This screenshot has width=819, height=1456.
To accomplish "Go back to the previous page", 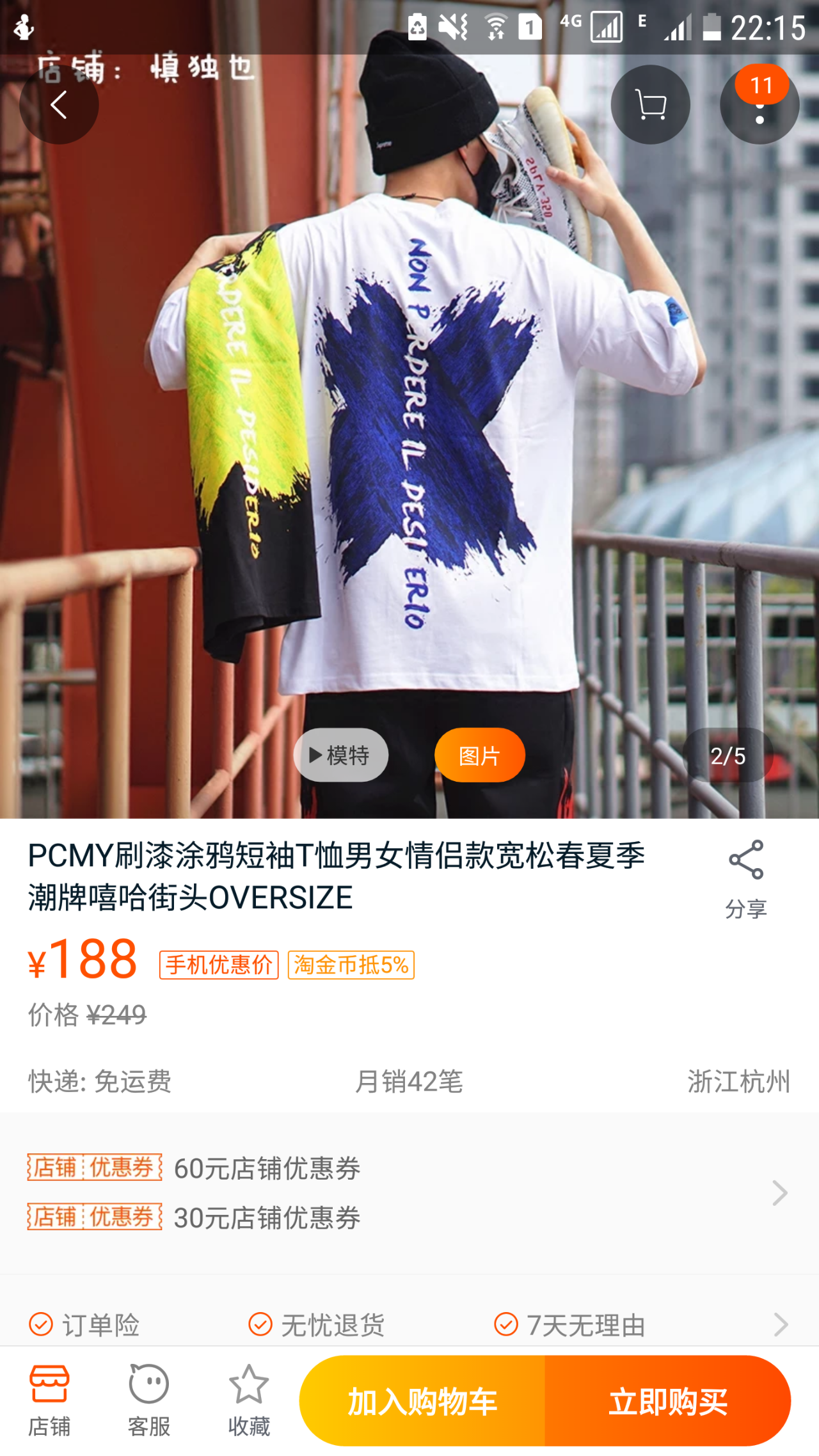I will click(59, 105).
